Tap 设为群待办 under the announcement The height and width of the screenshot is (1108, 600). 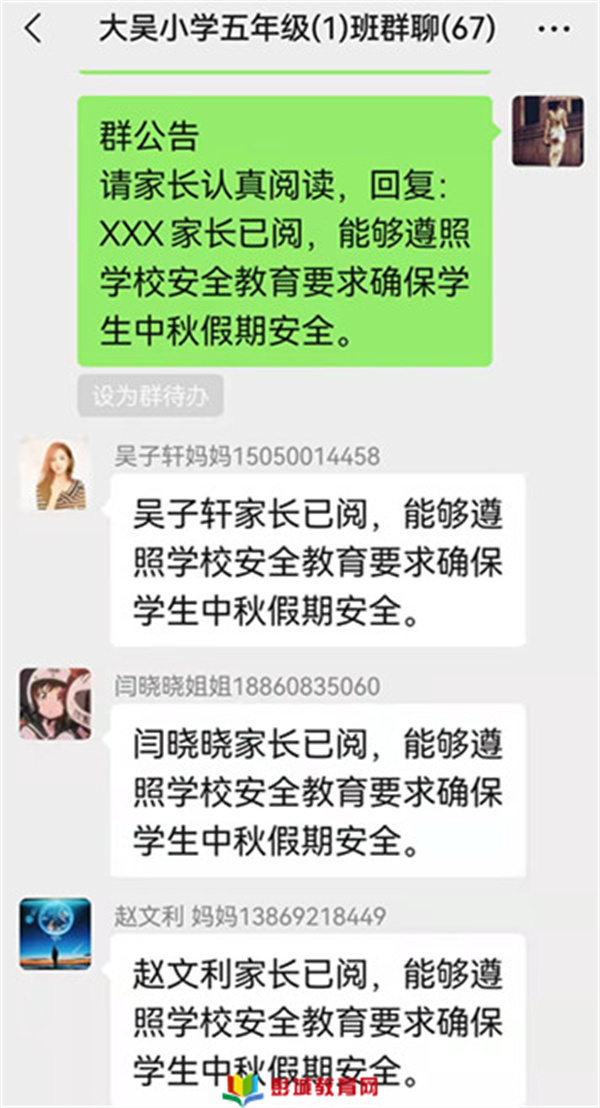(150, 396)
